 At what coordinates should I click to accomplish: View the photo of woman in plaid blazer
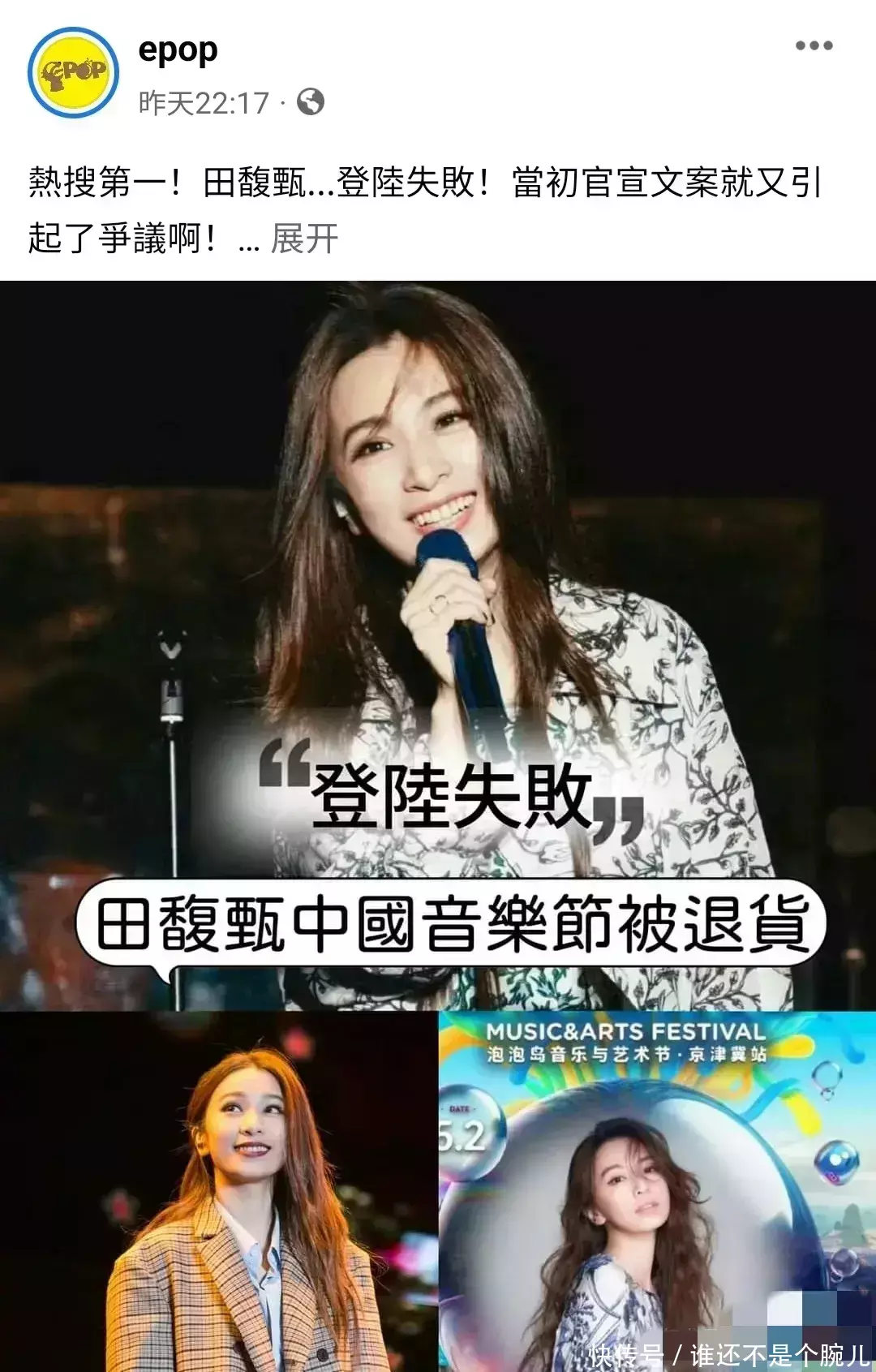click(217, 1191)
